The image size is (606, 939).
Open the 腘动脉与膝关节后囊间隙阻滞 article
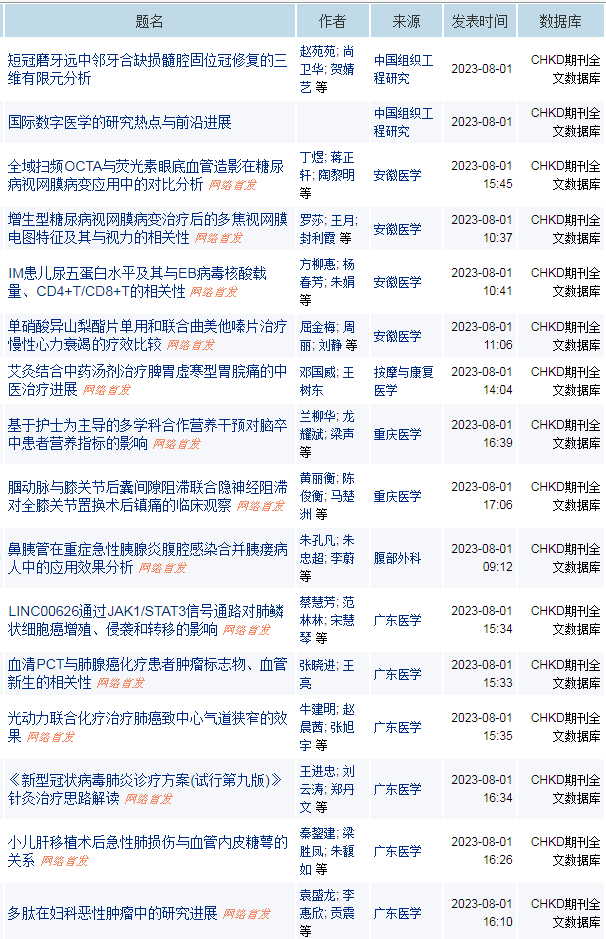147,487
